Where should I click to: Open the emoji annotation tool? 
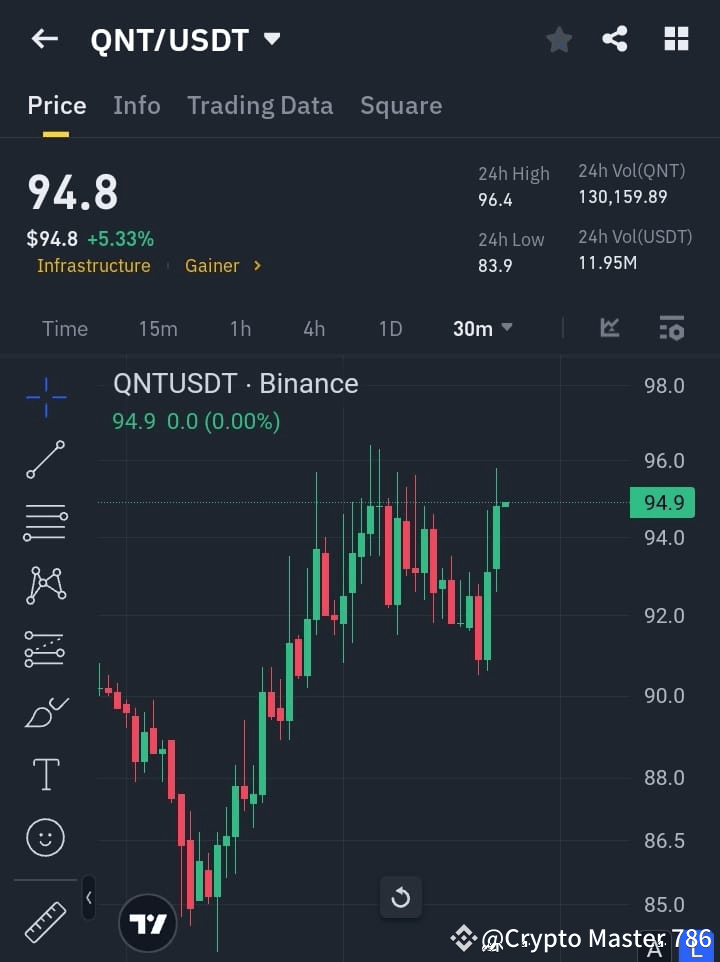45,837
